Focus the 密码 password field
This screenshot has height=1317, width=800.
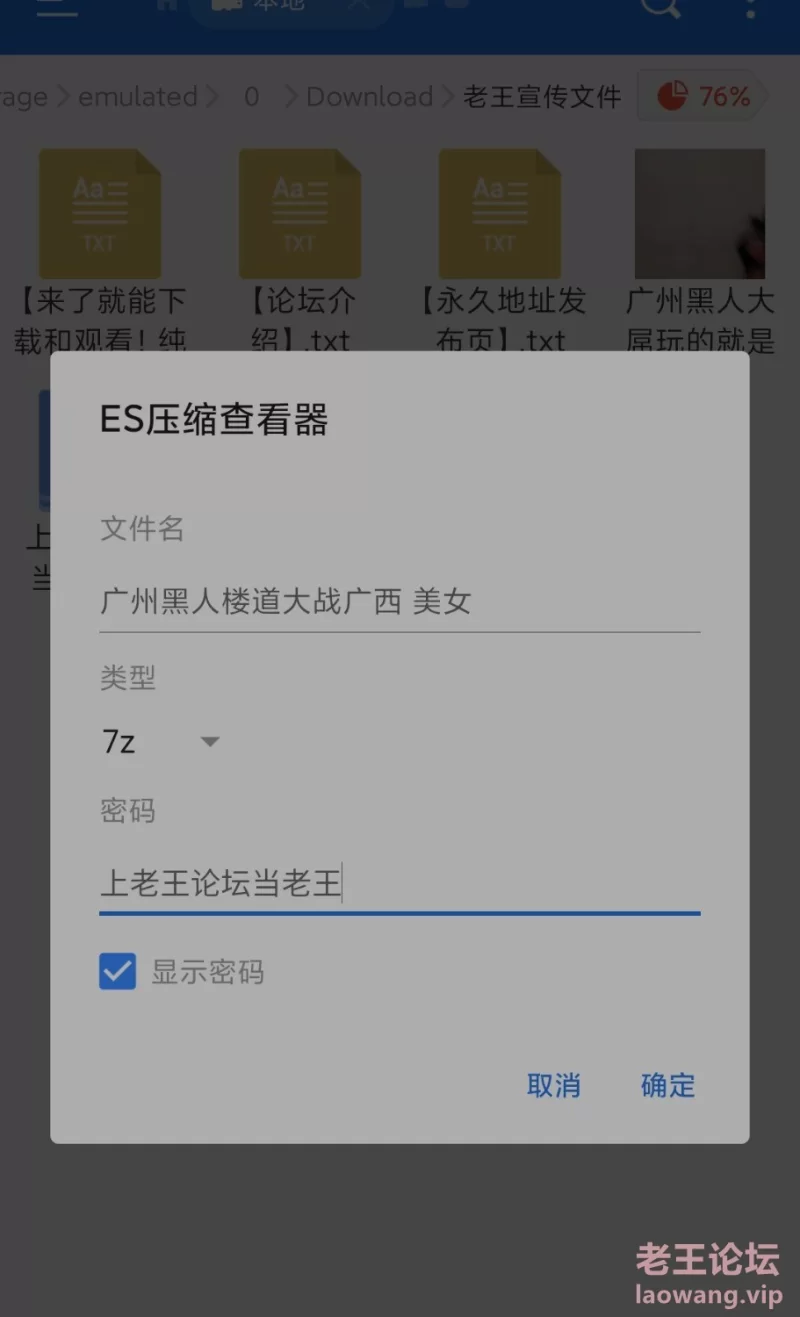[x=398, y=884]
